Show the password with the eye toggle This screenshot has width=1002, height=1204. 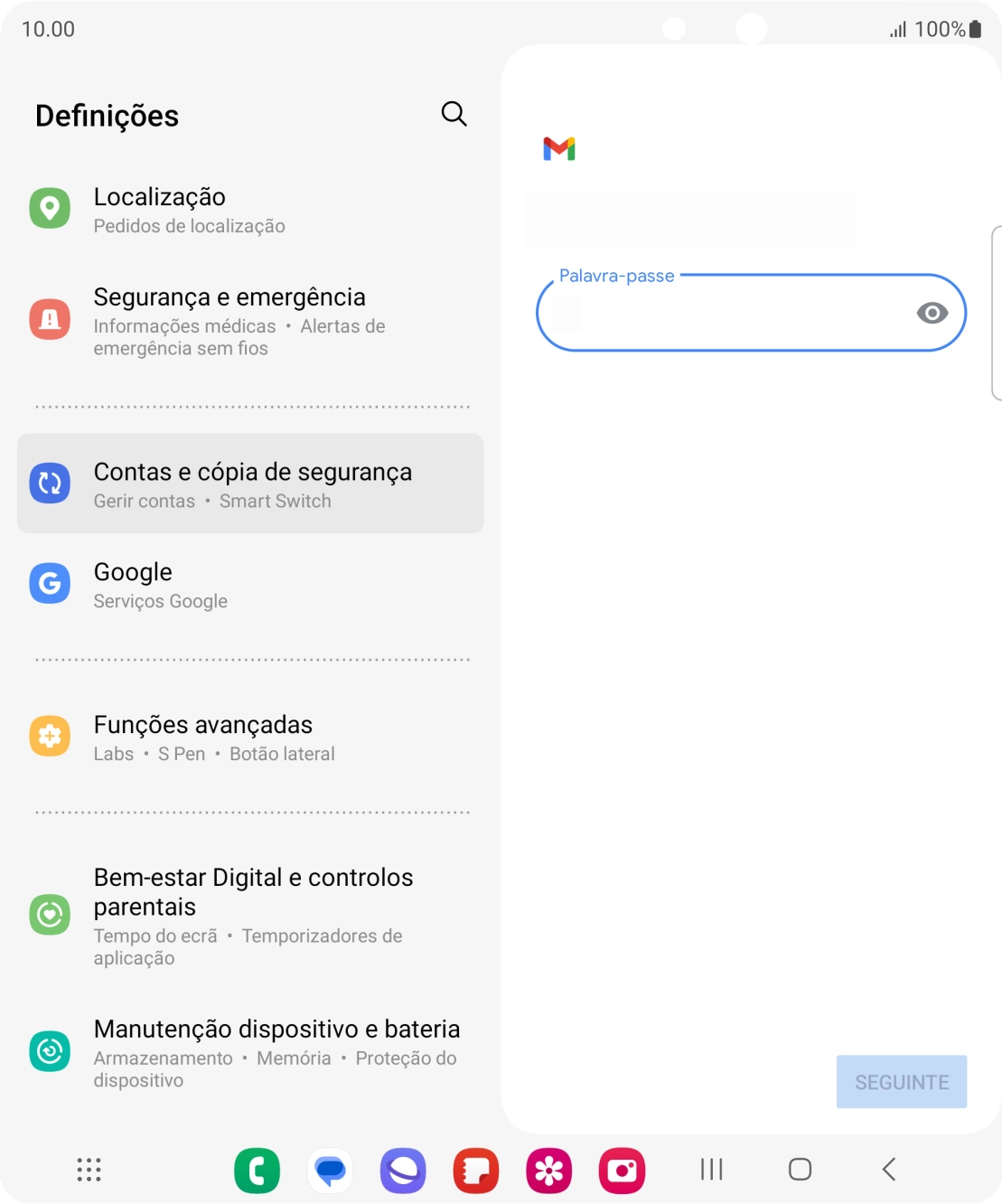pos(933,312)
